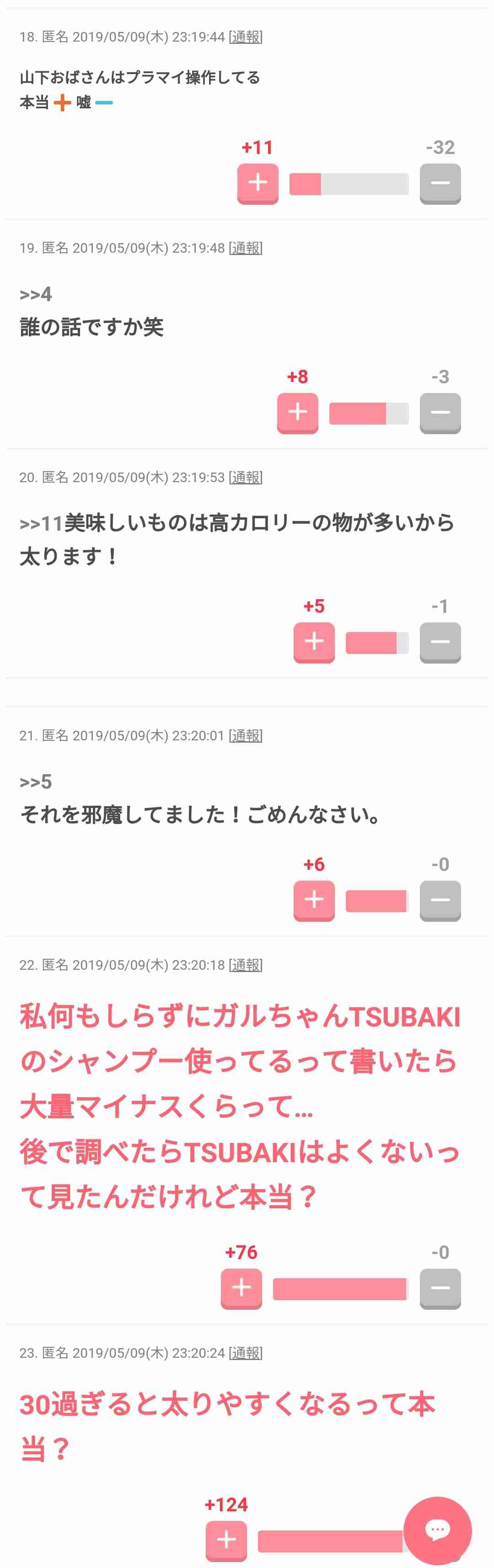Give a minus to comment 20

coord(440,642)
